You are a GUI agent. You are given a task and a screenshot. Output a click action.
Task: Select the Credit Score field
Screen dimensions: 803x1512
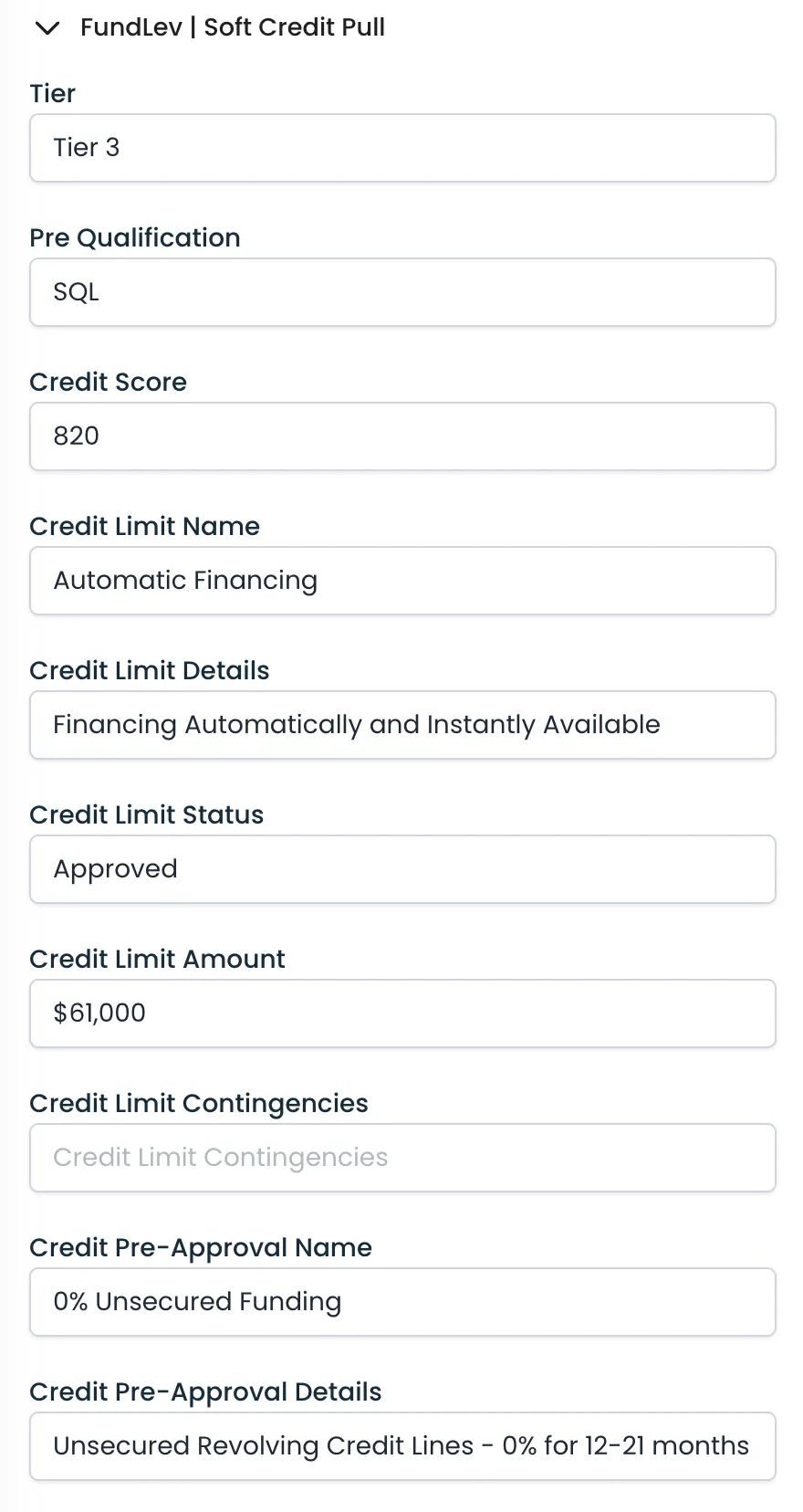tap(402, 436)
